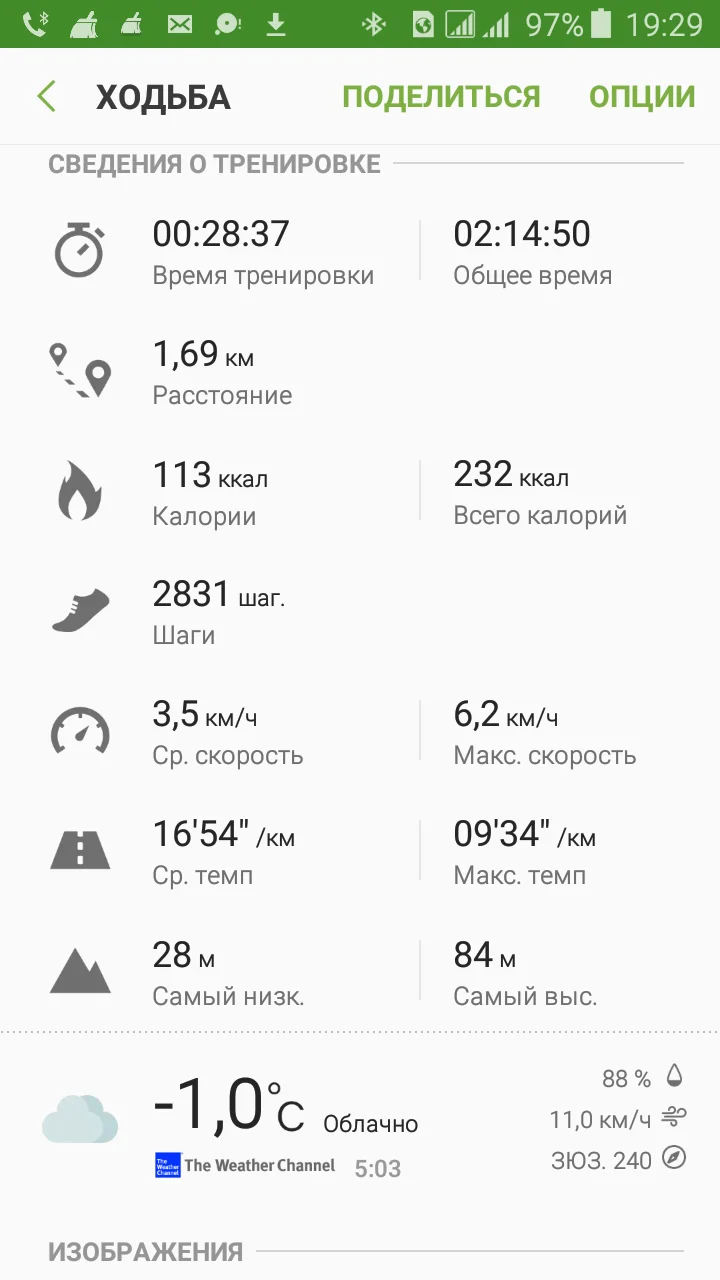
Task: Open the ОПЦИИ menu
Action: 641,95
